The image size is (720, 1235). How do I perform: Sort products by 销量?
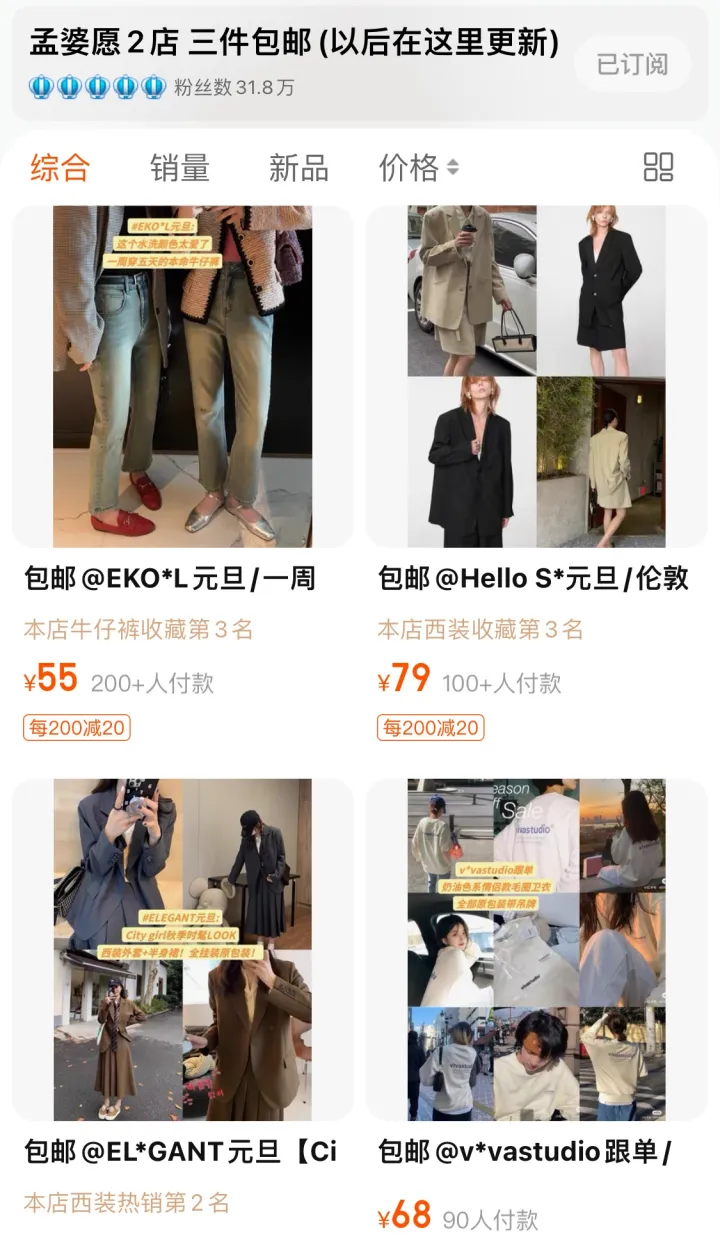tap(180, 167)
